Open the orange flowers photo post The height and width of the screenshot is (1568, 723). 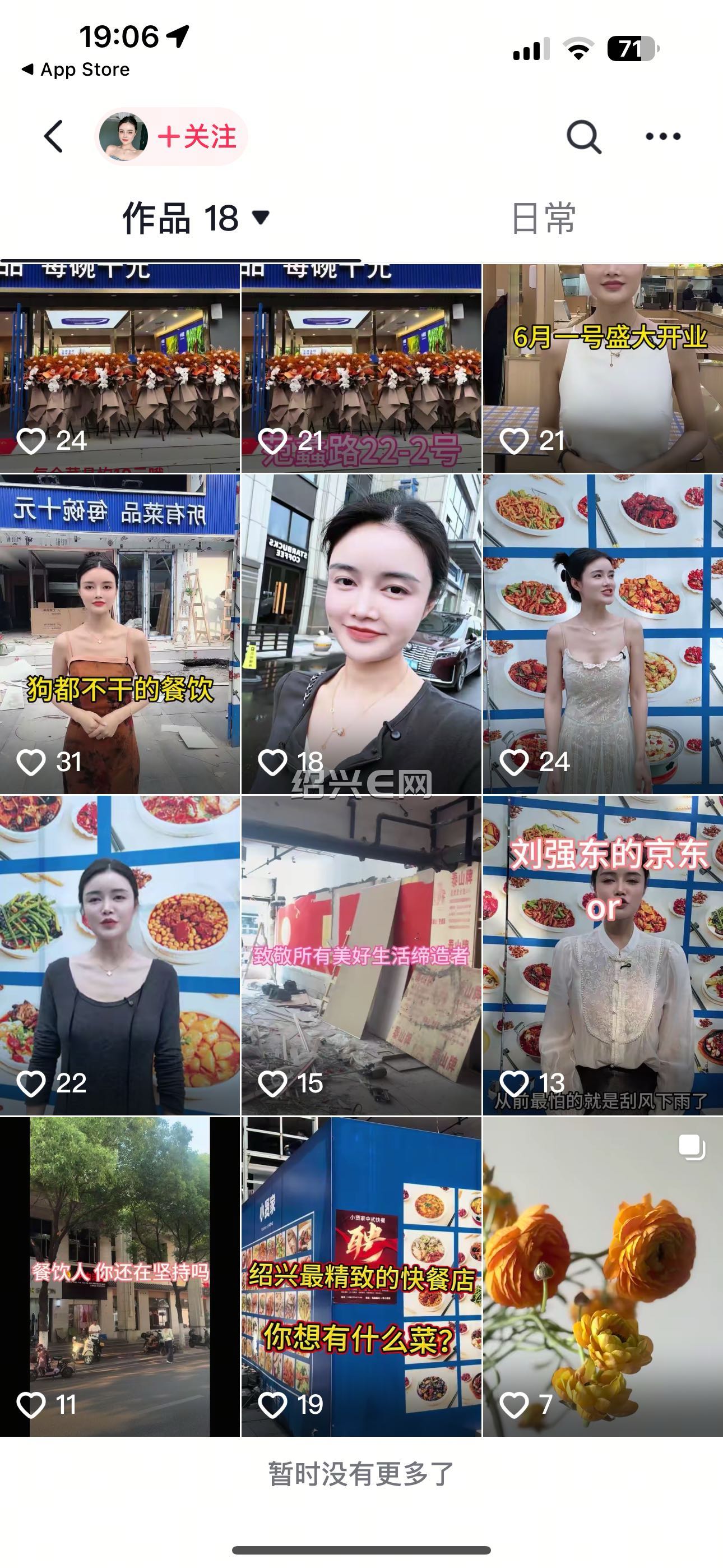603,1277
